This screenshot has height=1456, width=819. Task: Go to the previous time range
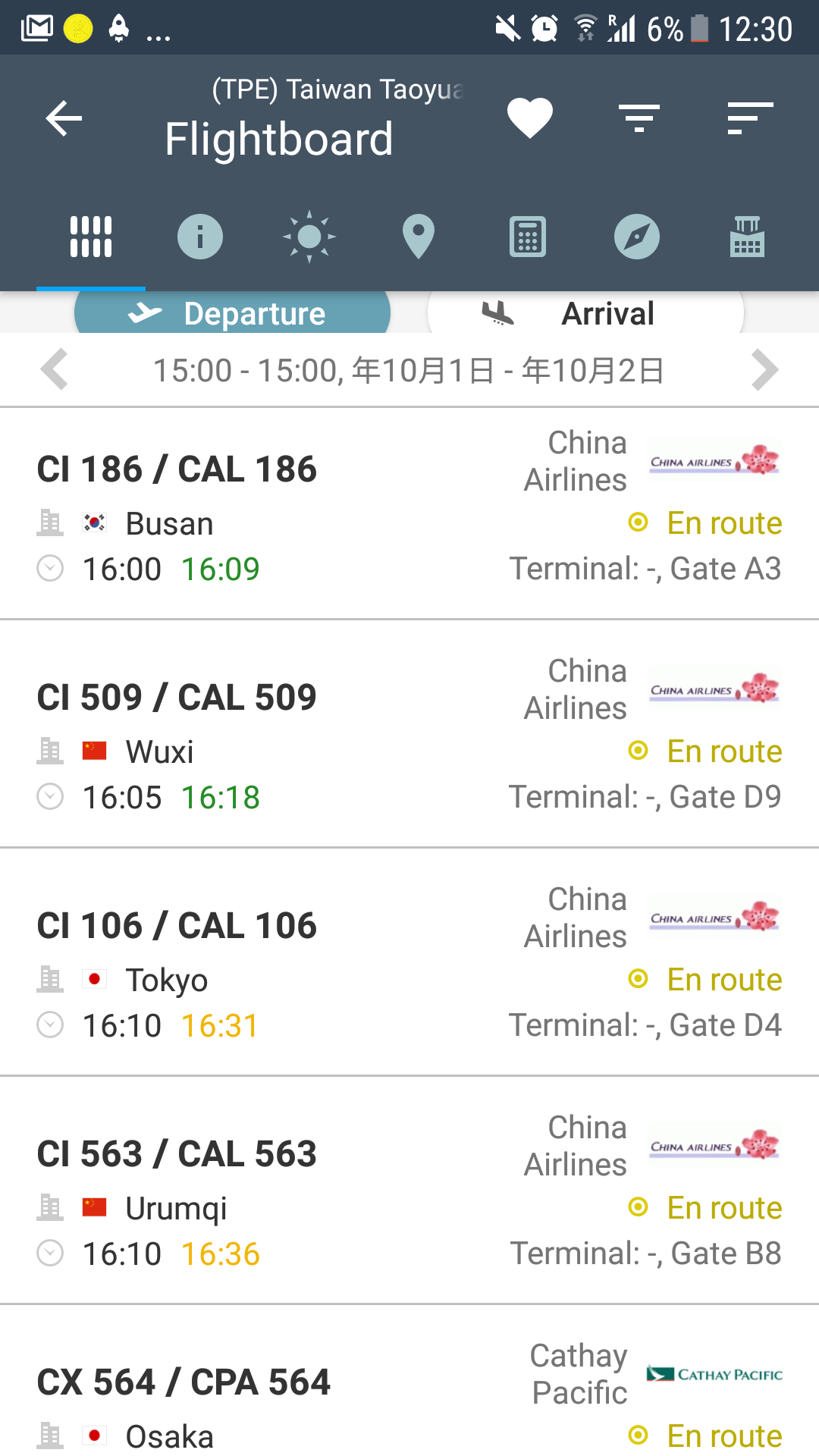point(55,370)
